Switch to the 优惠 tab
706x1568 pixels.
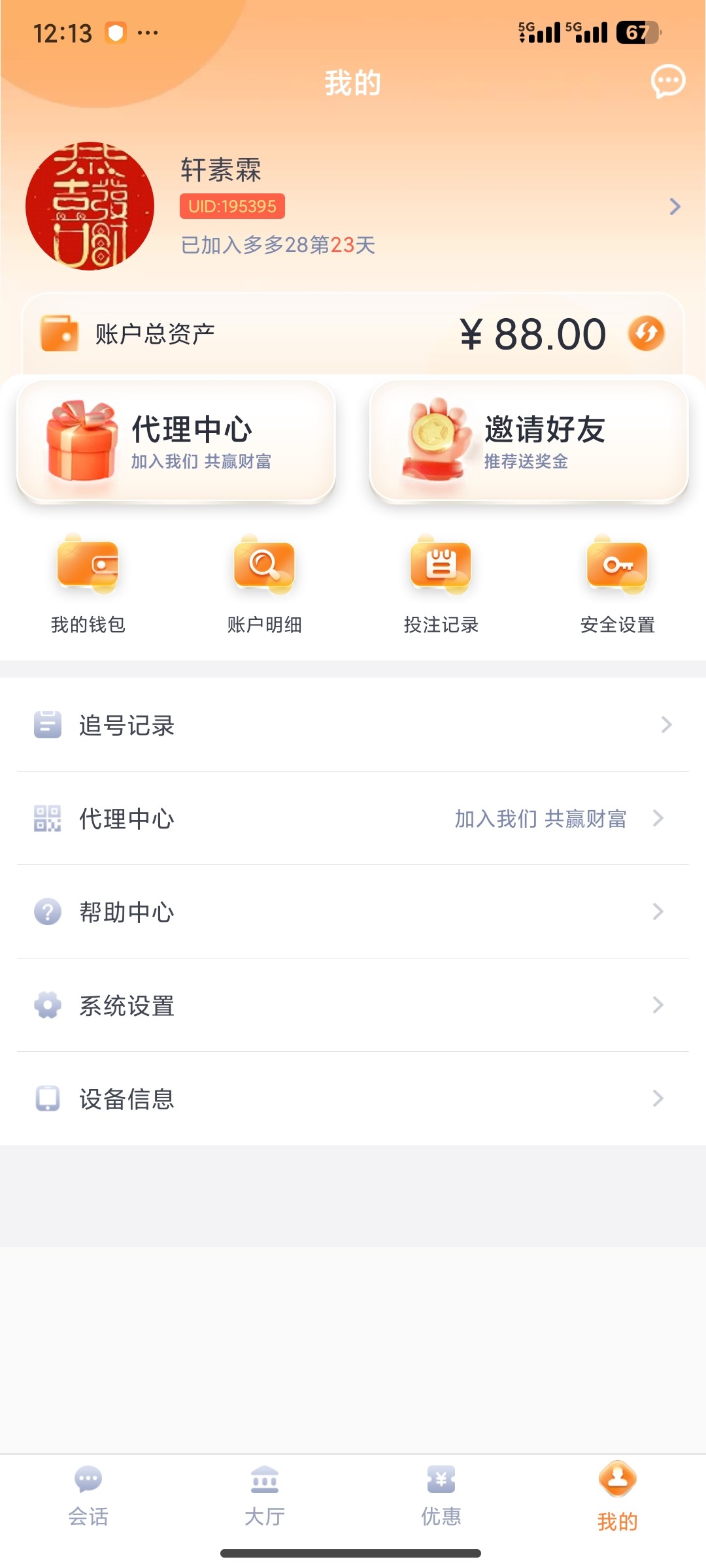pyautogui.click(x=441, y=1495)
